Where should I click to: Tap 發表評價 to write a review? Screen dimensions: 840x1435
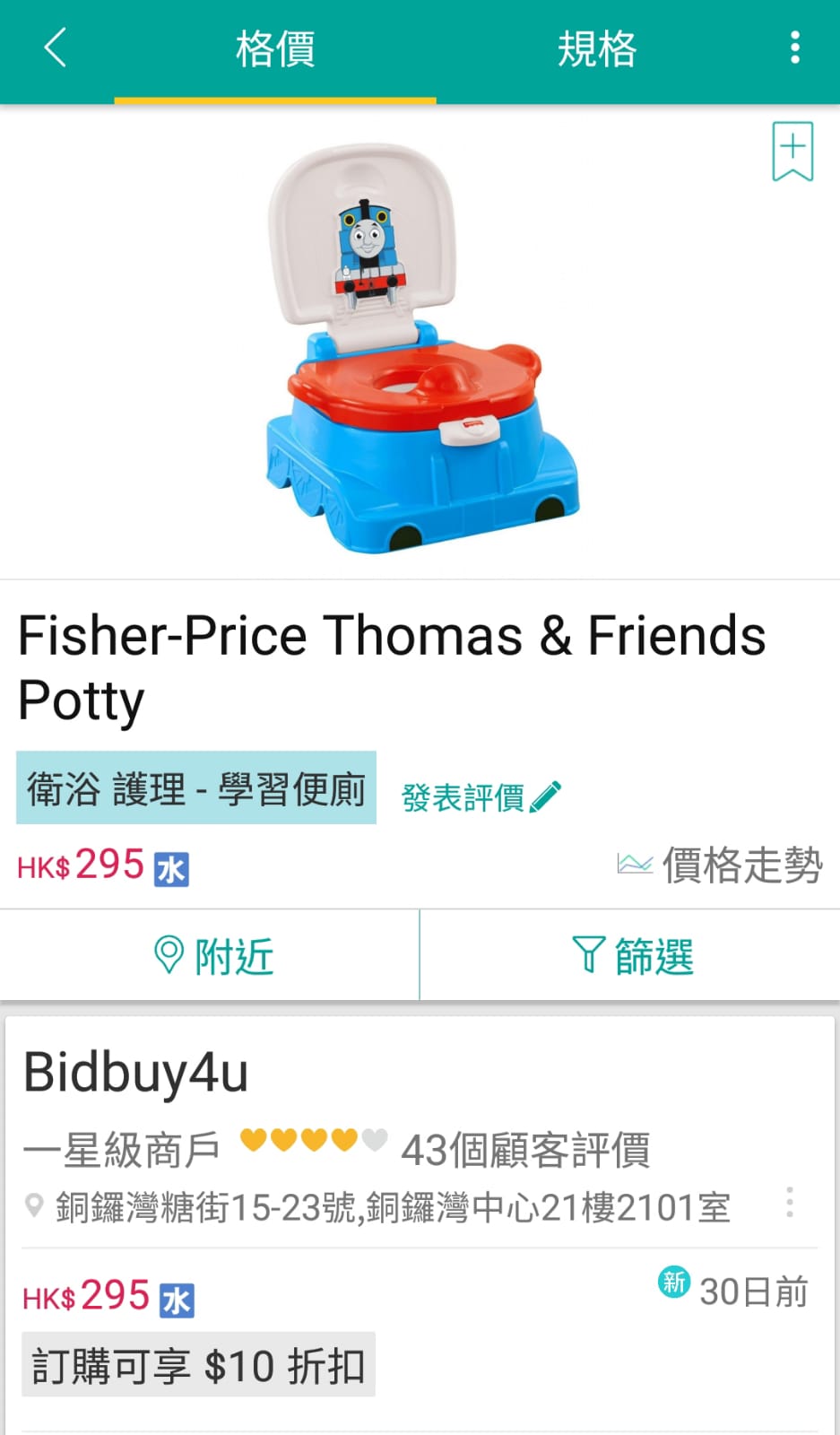[x=481, y=796]
